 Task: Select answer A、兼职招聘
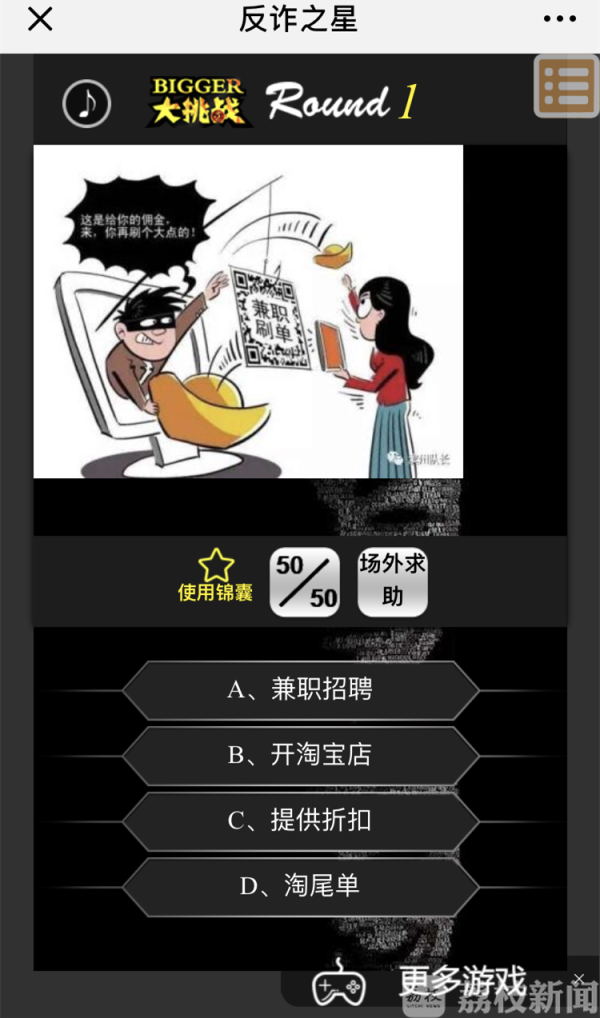300,690
